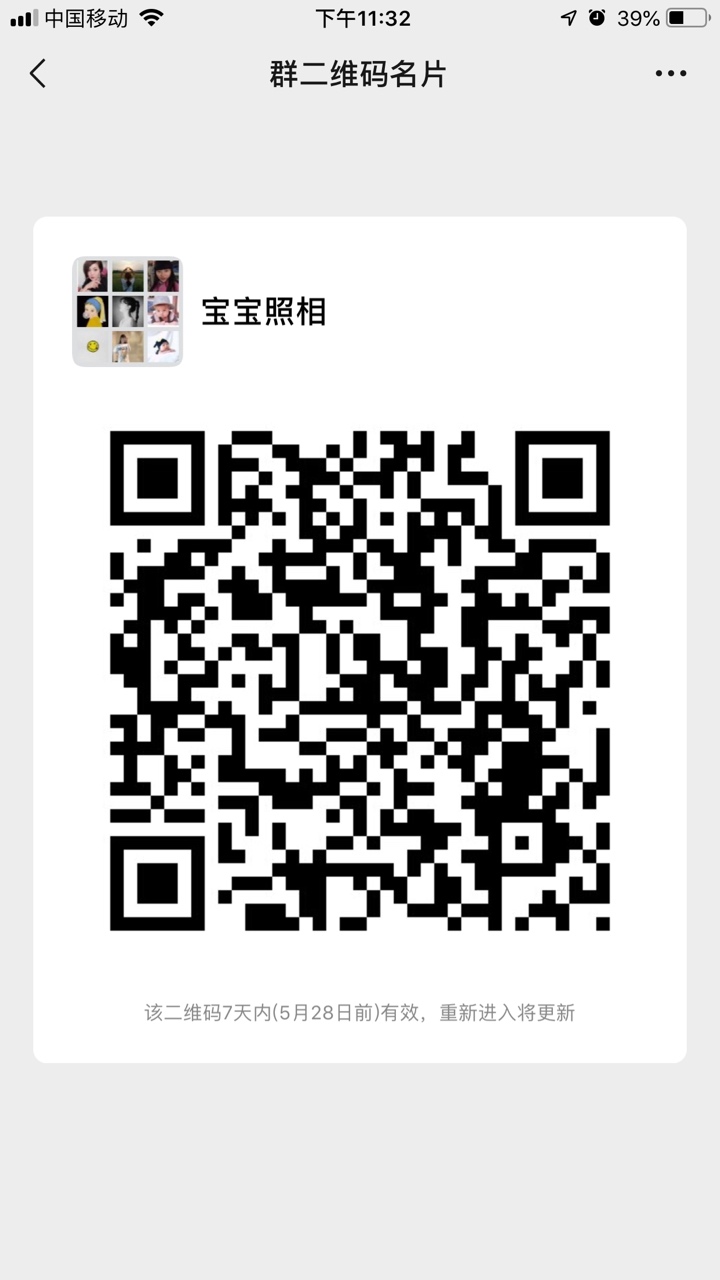Go back using the top-left arrow
Screen dimensions: 720x1280
38,74
